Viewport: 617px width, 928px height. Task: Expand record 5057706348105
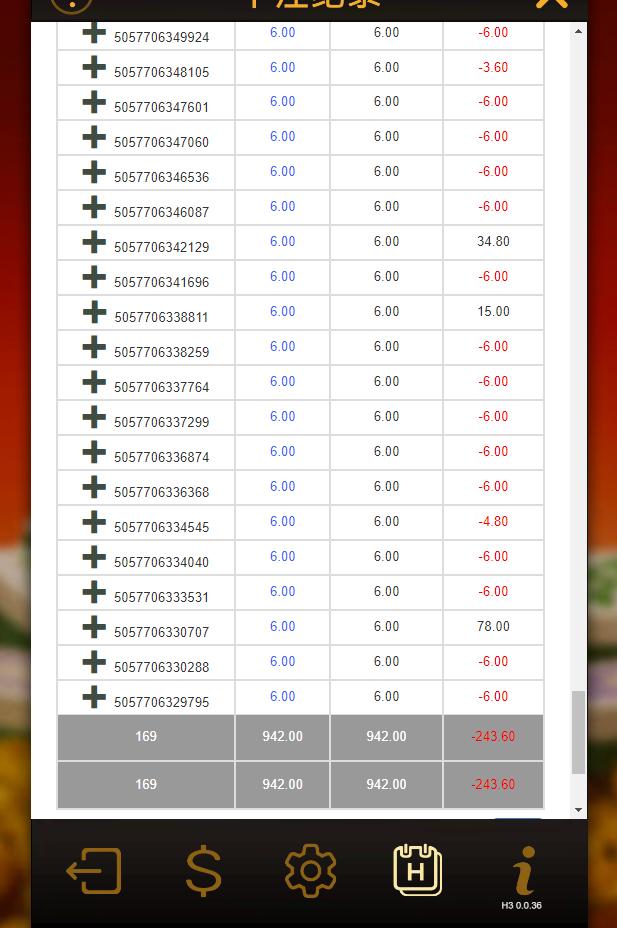(x=94, y=67)
